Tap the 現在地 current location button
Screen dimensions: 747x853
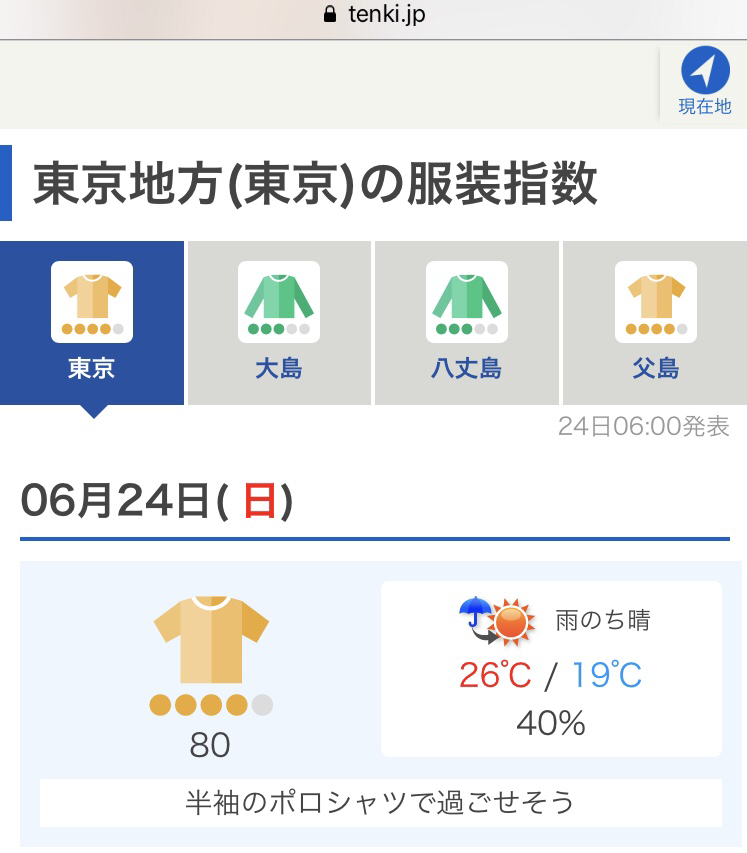tap(704, 82)
